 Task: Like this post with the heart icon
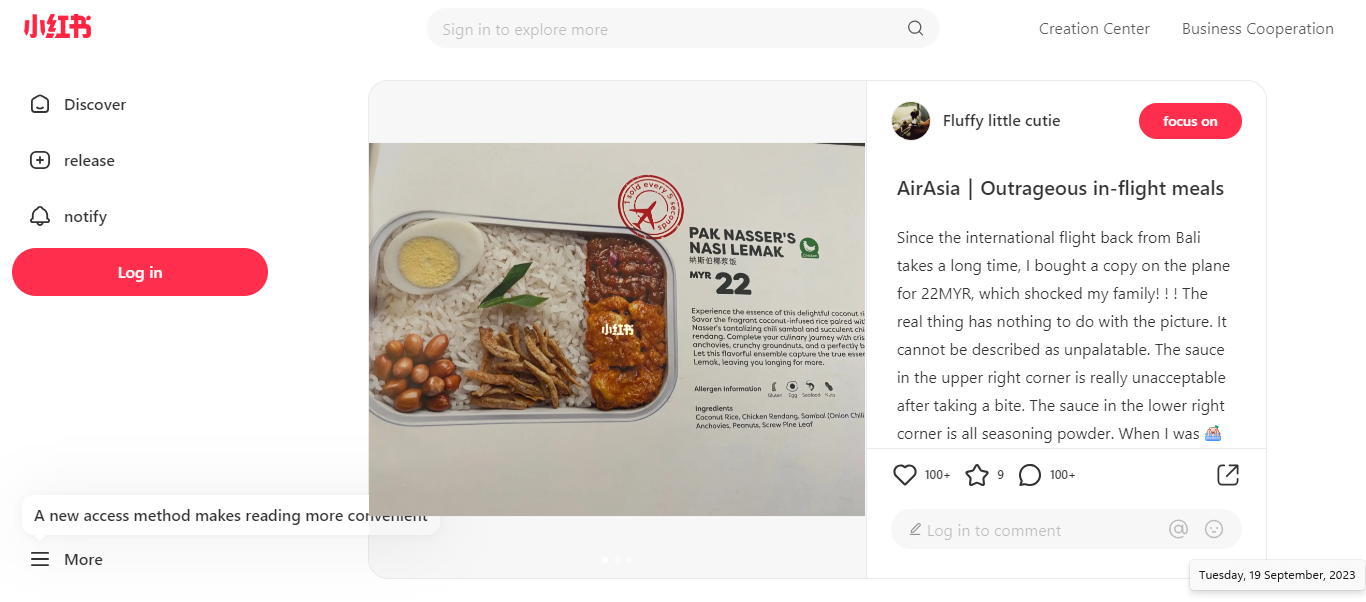coord(905,475)
